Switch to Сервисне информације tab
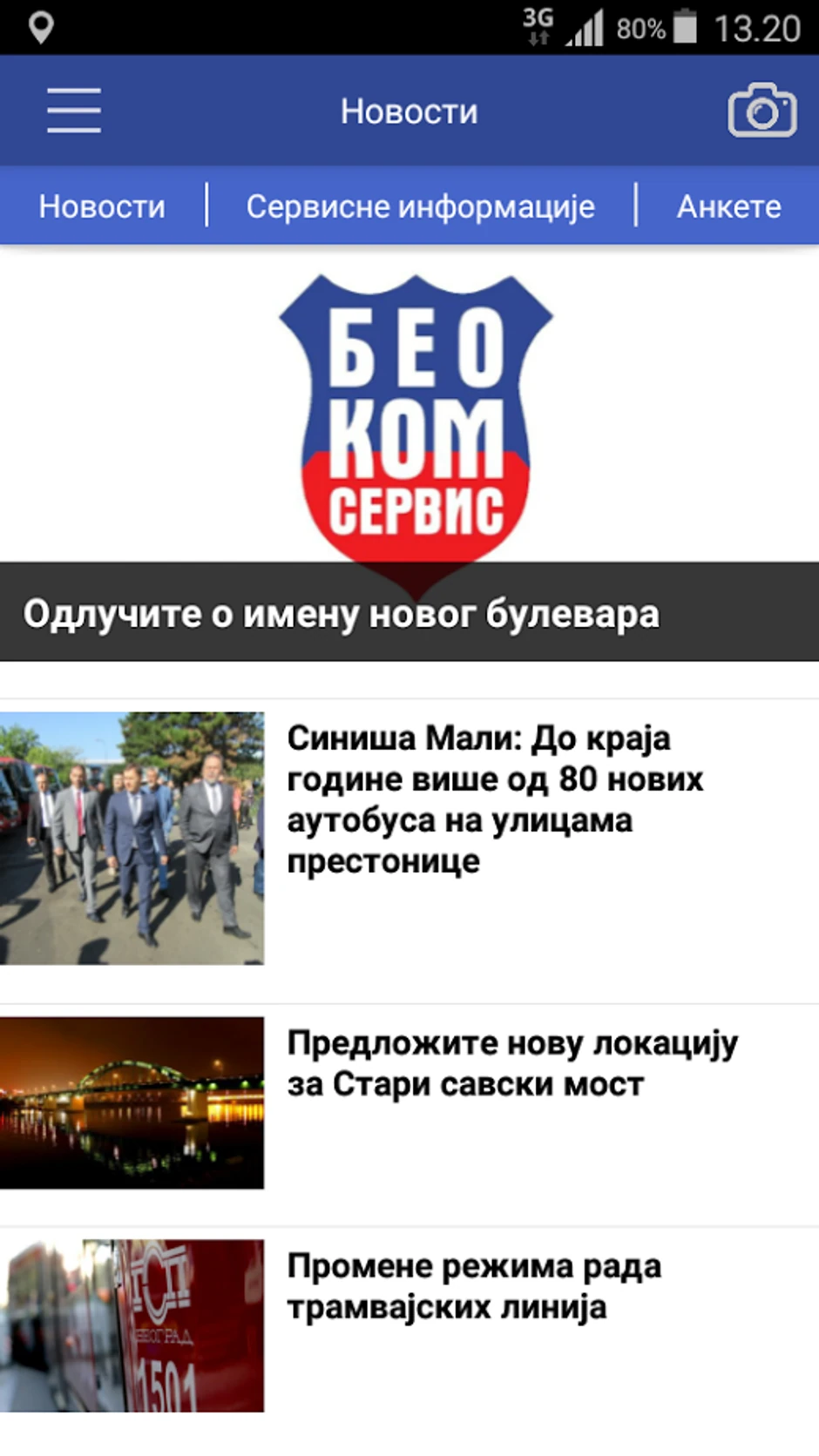Viewport: 819px width, 1456px height. (420, 206)
